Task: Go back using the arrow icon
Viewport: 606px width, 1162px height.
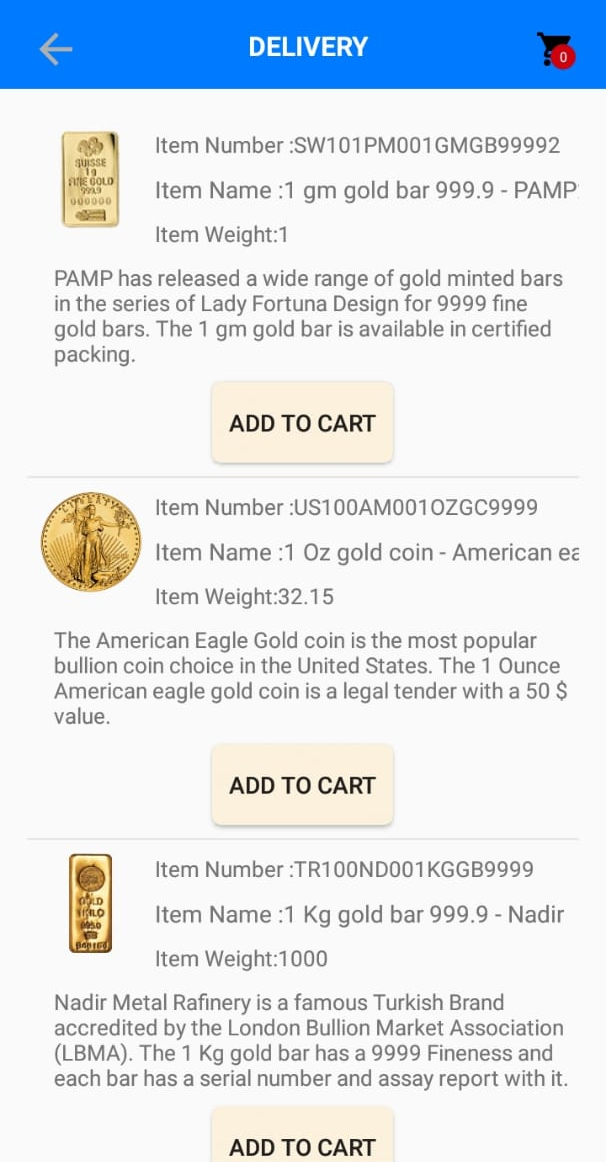Action: click(x=56, y=48)
